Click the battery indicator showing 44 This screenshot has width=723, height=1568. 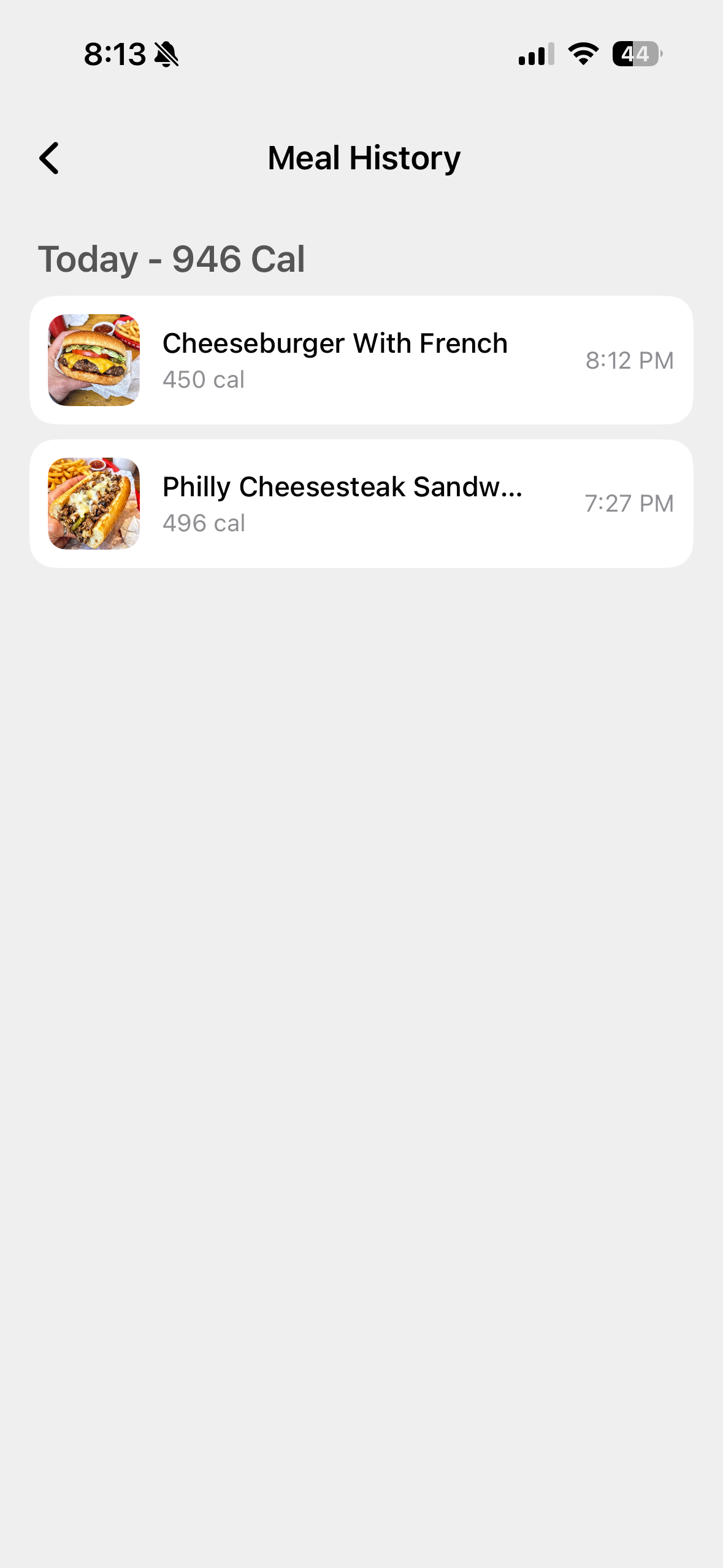tap(635, 54)
